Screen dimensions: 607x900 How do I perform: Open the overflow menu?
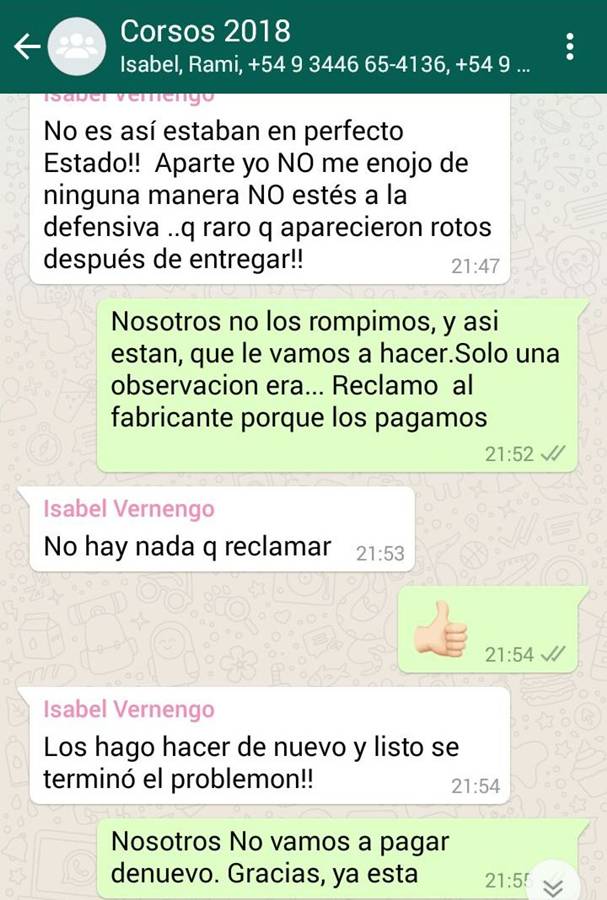click(570, 46)
